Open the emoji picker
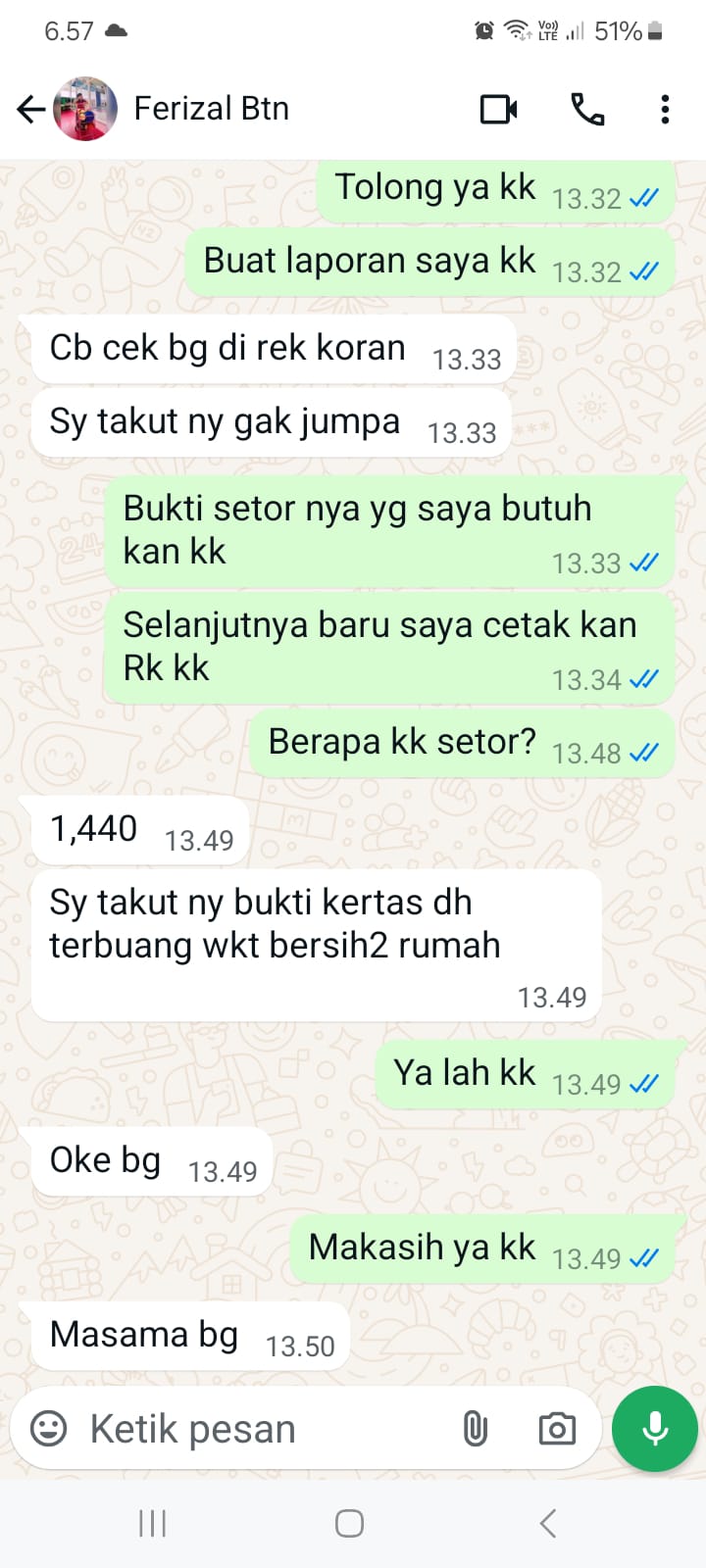Image resolution: width=706 pixels, height=1568 pixels. 49,1428
